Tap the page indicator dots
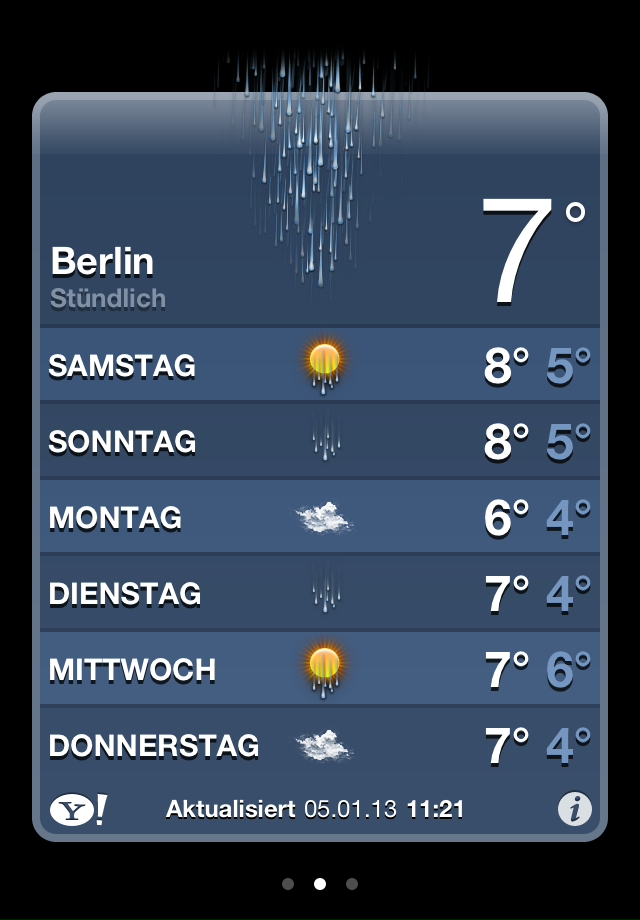 tap(320, 884)
